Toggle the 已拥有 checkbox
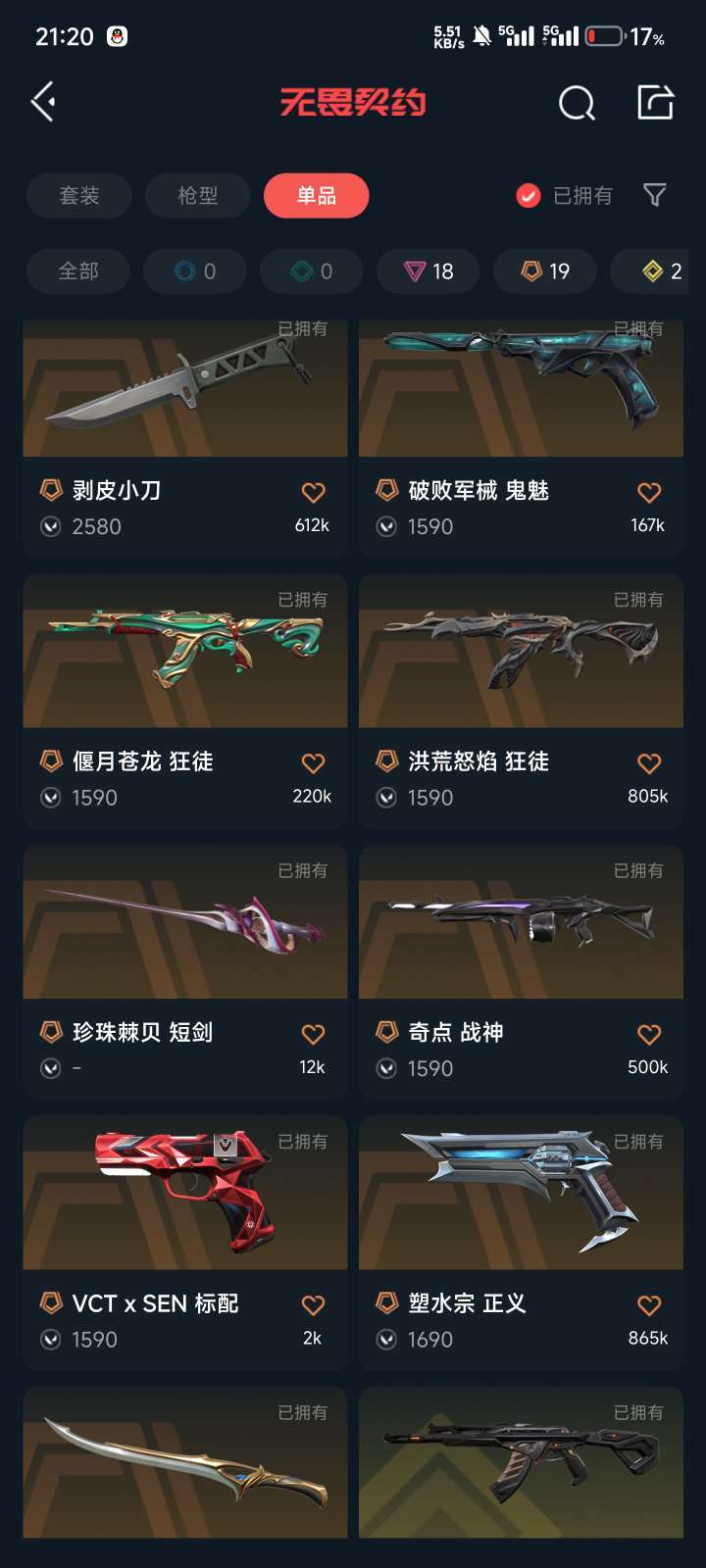 coord(529,196)
